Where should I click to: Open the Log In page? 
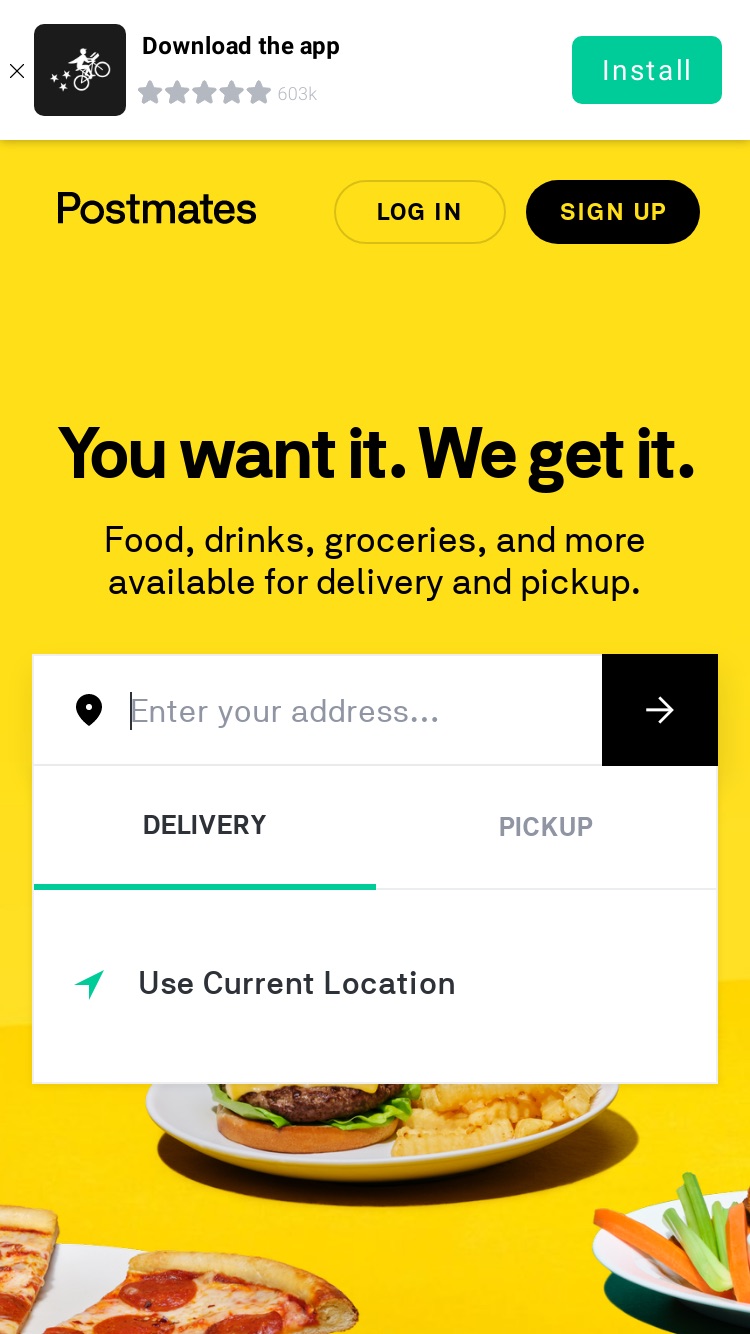pyautogui.click(x=420, y=212)
